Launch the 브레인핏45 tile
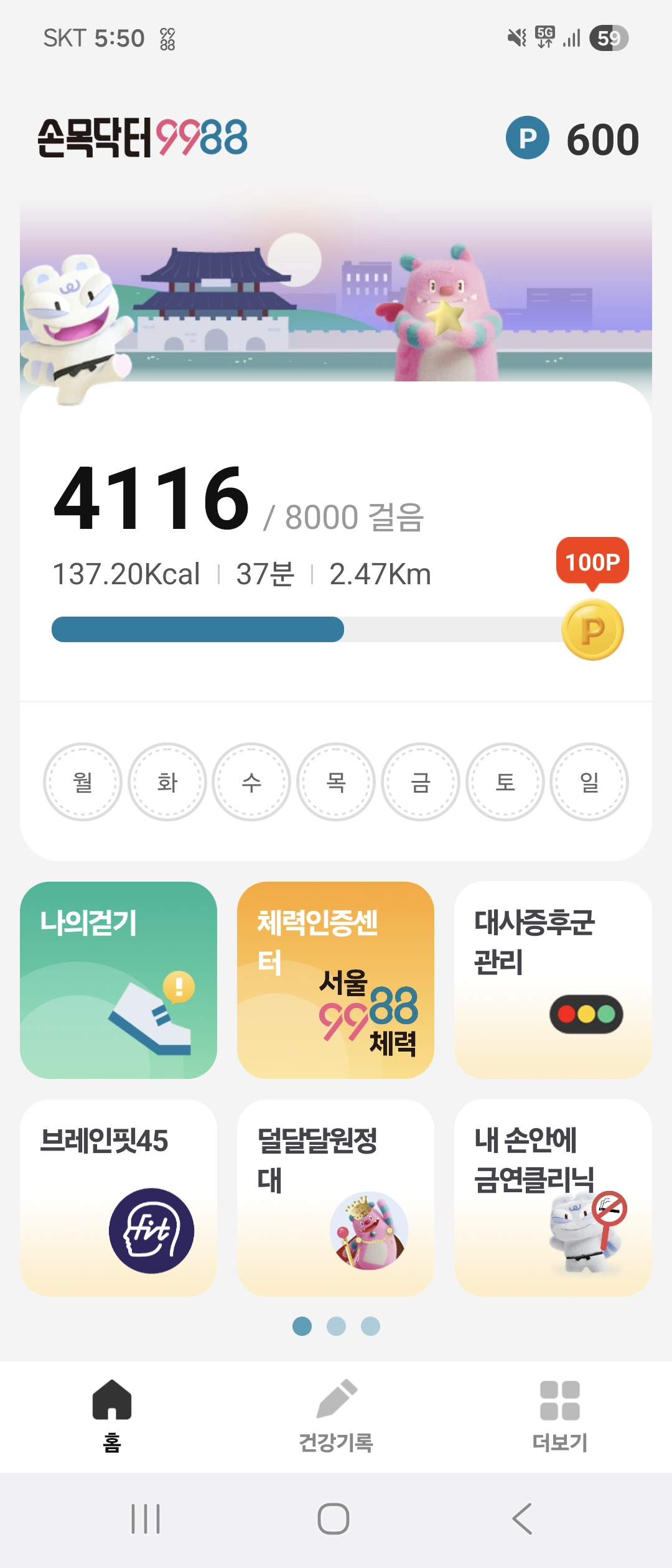 pyautogui.click(x=118, y=1197)
